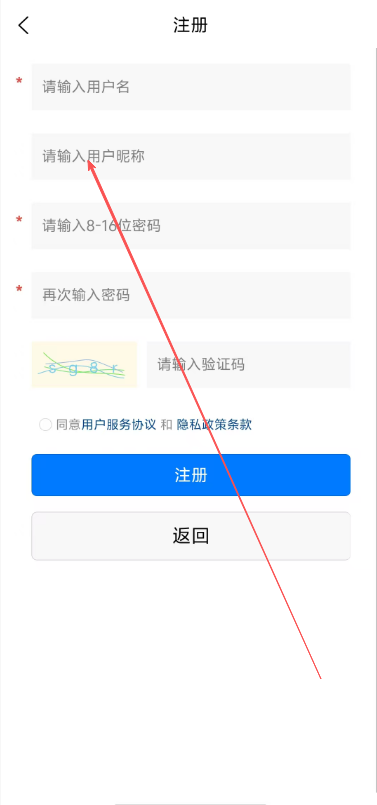The image size is (377, 805).
Task: Focus the verification code field
Action: 249,365
